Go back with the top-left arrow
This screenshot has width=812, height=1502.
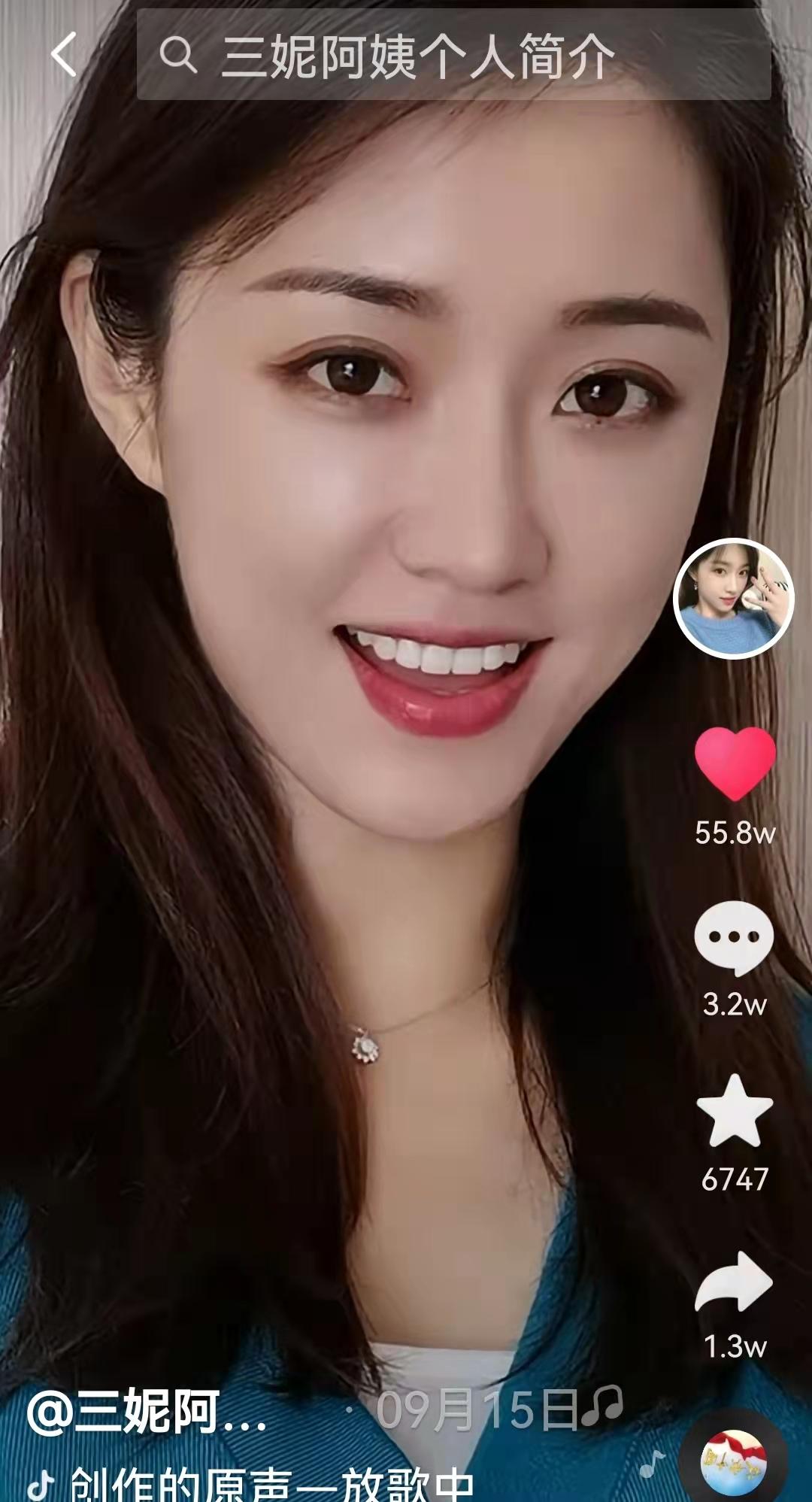pyautogui.click(x=64, y=54)
